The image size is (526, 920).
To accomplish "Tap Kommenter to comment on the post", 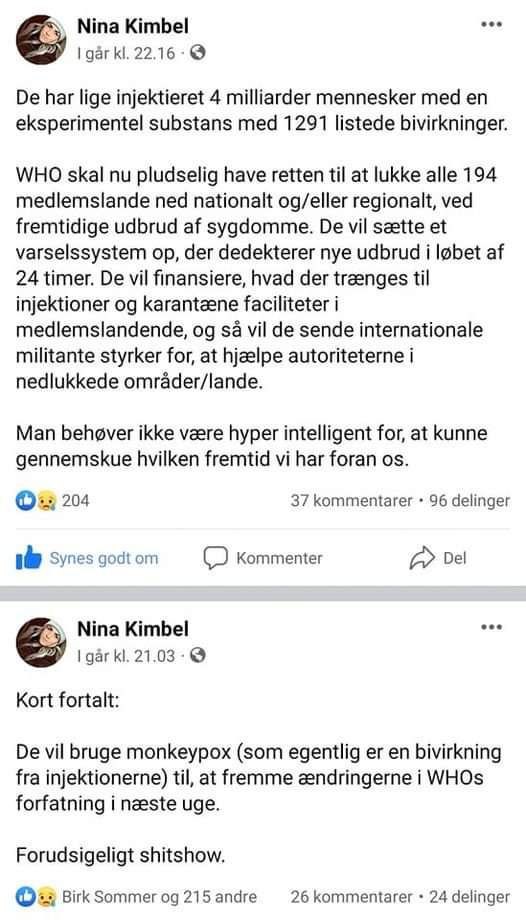I will 263,558.
